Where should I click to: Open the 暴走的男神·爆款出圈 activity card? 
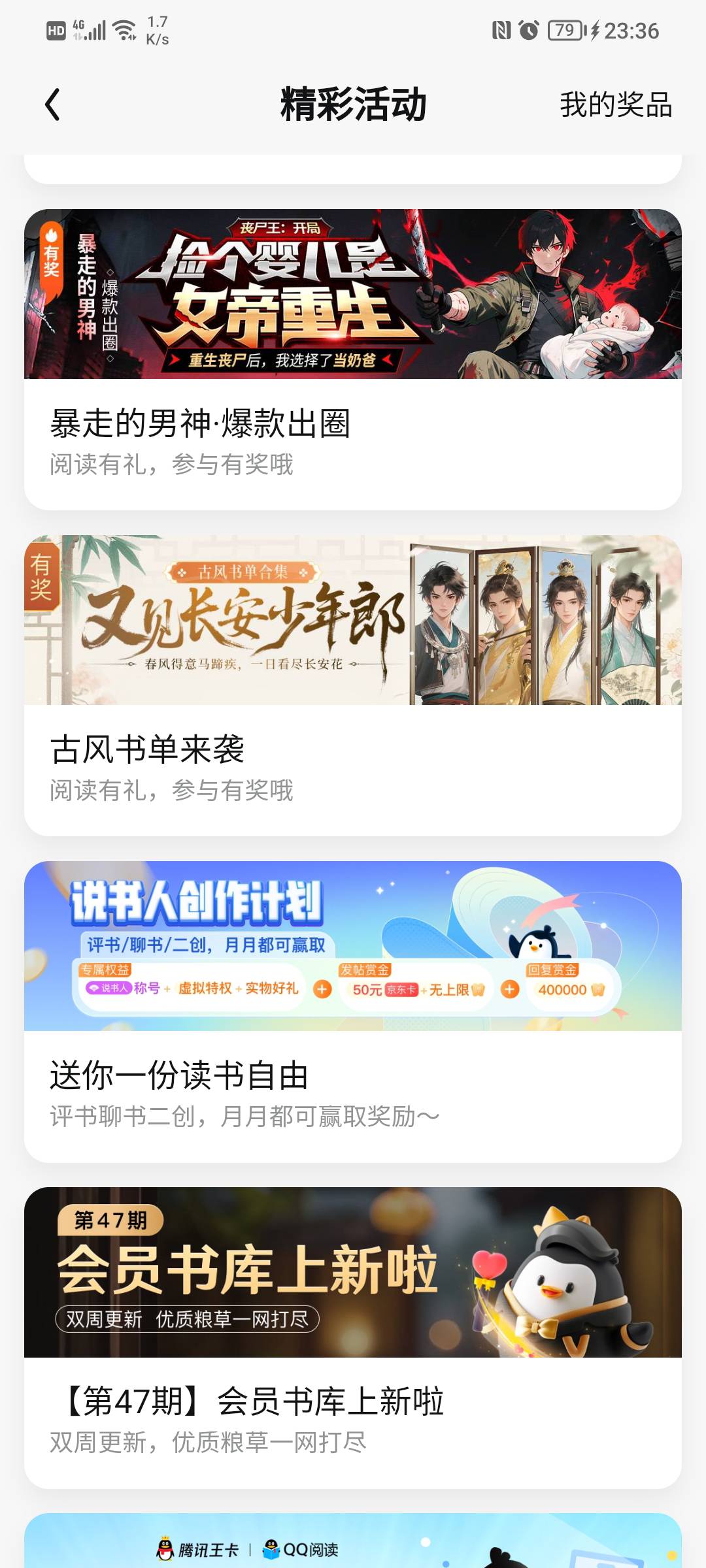(x=353, y=359)
